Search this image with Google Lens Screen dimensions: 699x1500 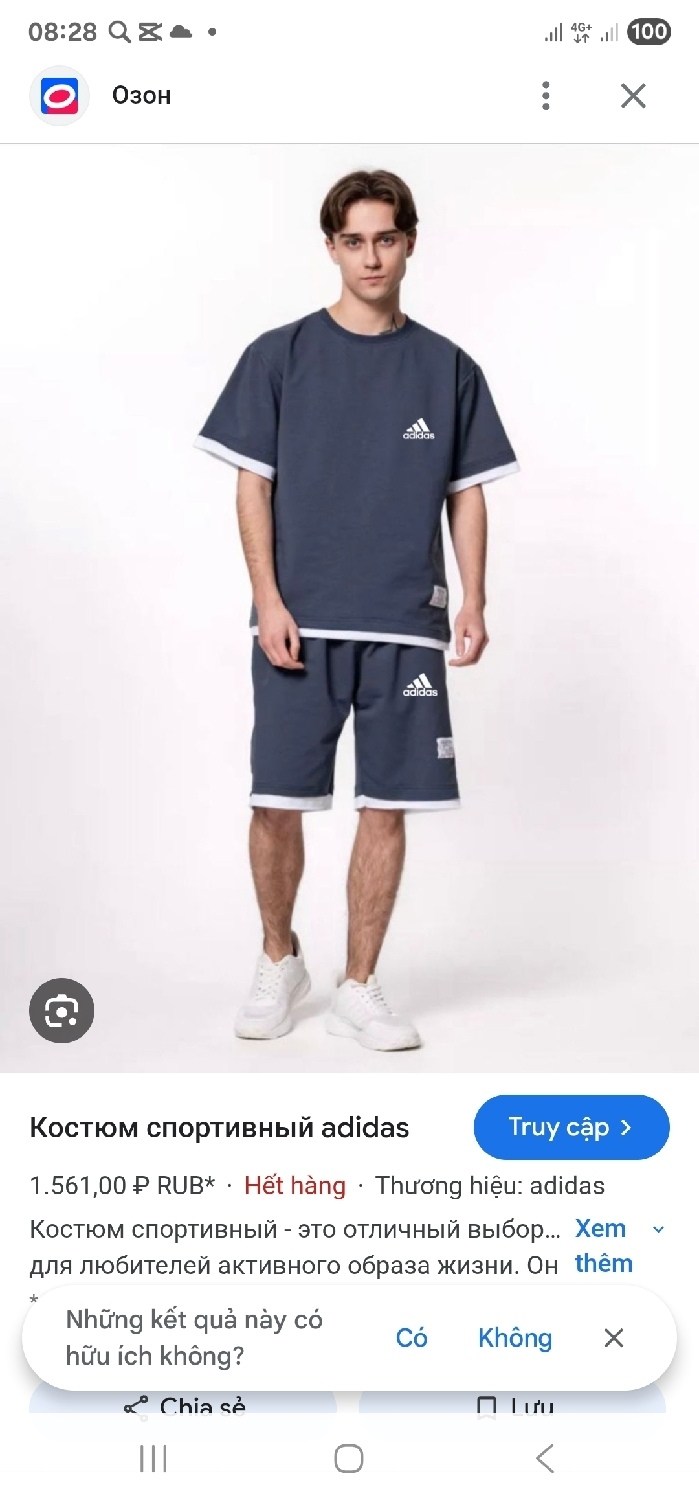pyautogui.click(x=61, y=1011)
